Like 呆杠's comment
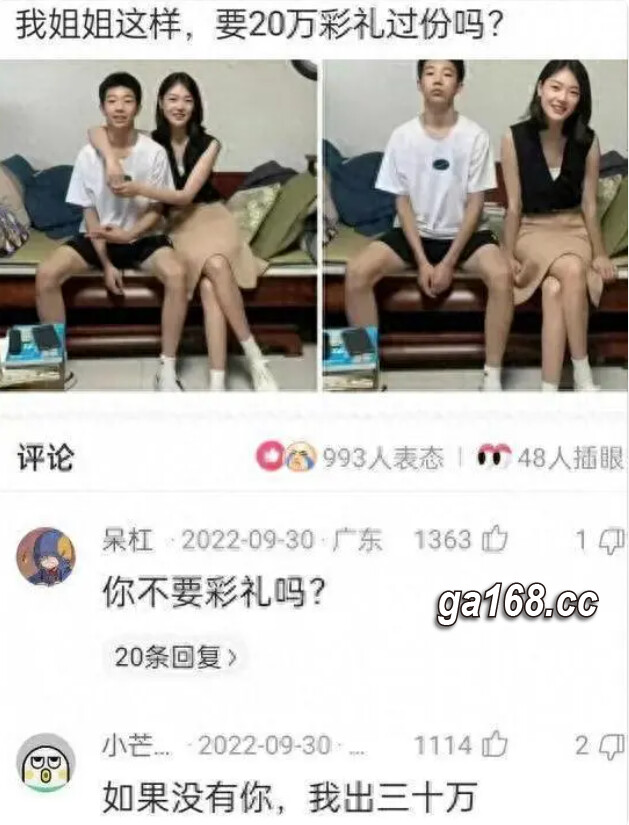 tap(494, 540)
